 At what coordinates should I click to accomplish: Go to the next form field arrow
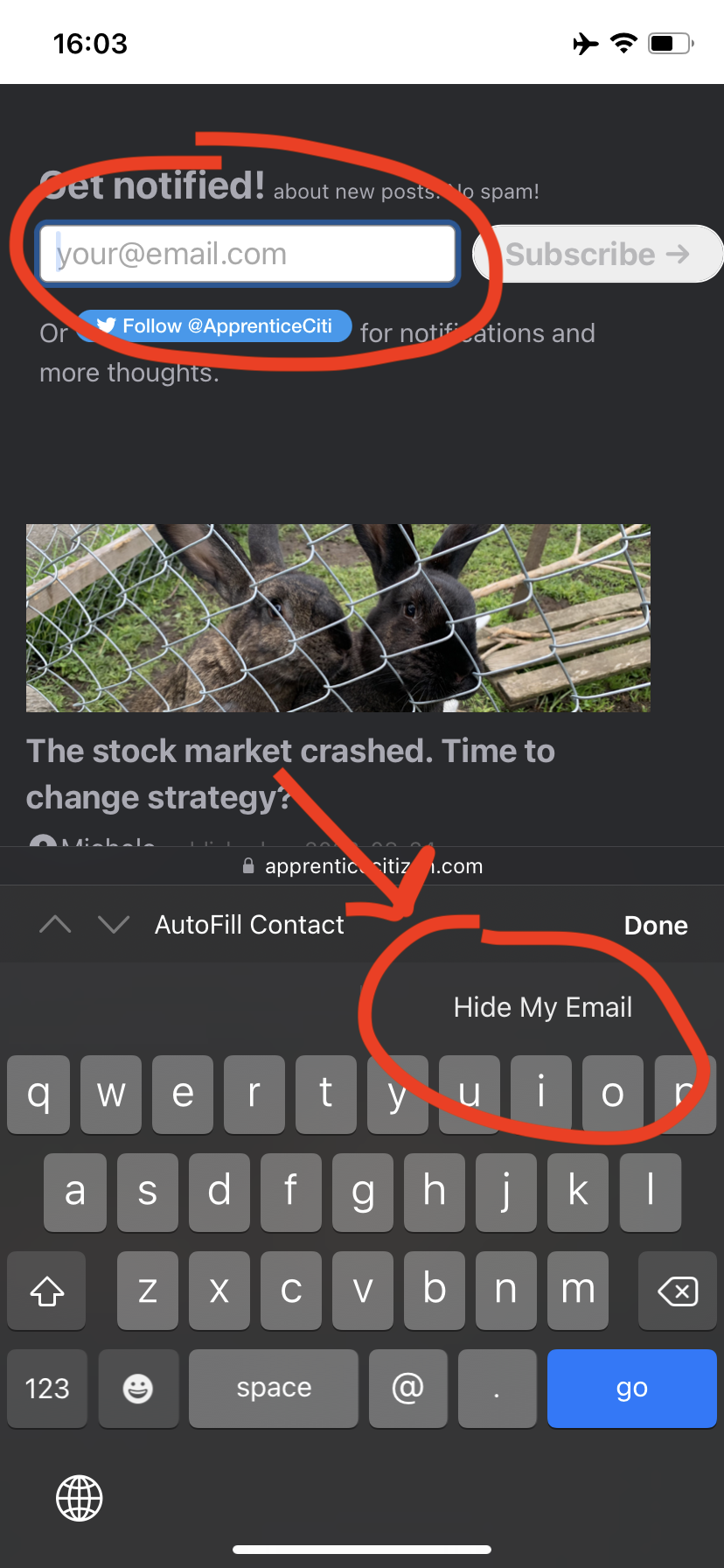(x=114, y=925)
